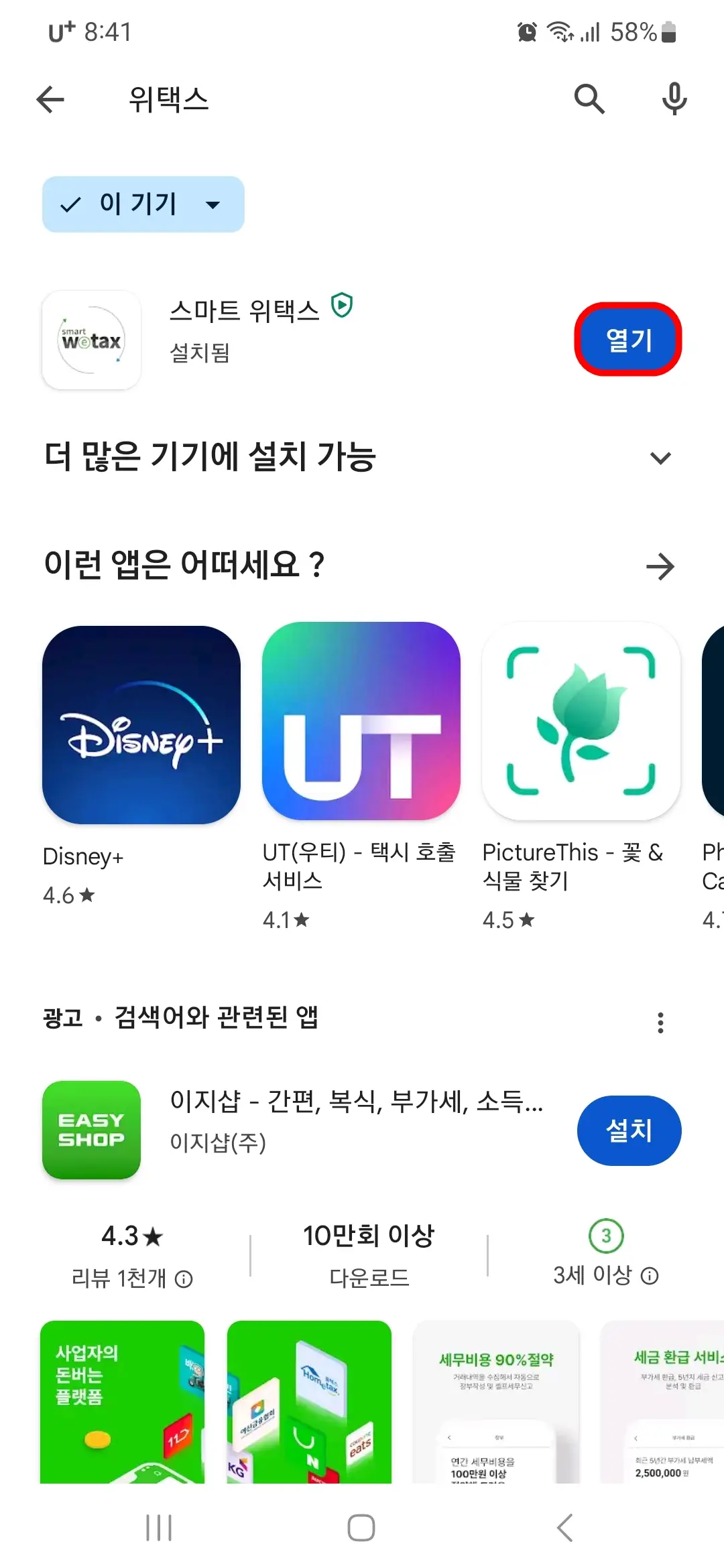The height and width of the screenshot is (1568, 724).
Task: Open the PictureThis app icon
Action: click(581, 724)
